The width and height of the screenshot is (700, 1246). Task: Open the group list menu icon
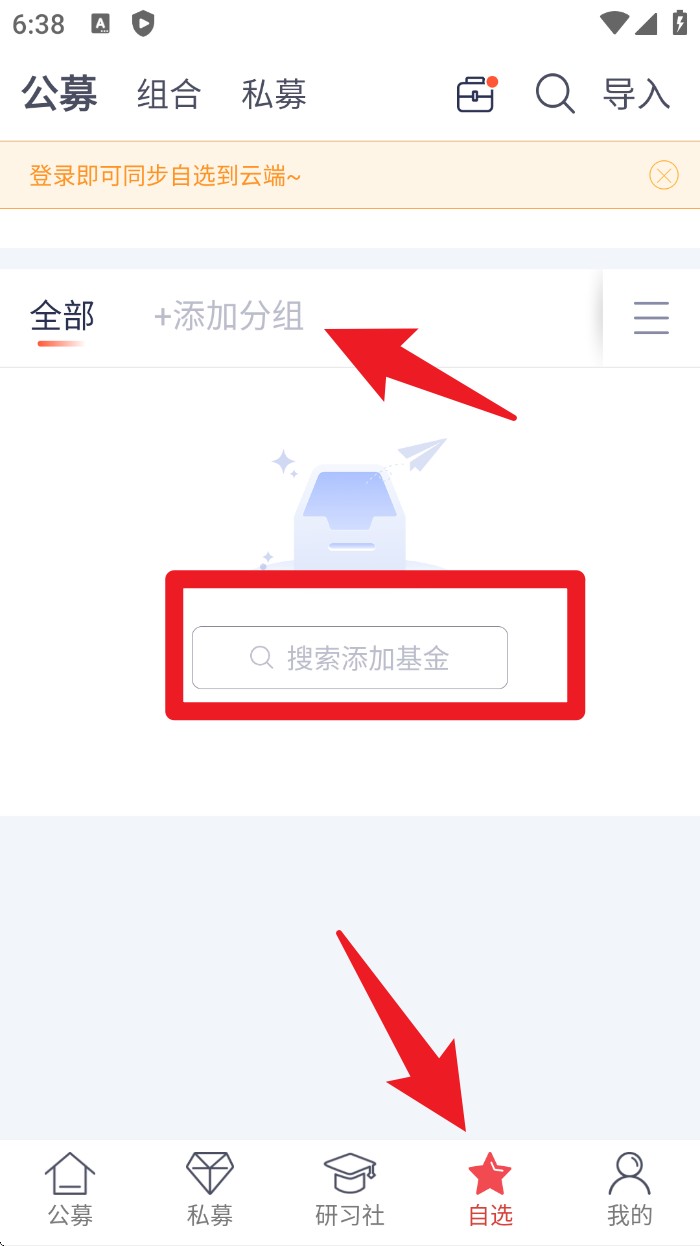coord(651,318)
